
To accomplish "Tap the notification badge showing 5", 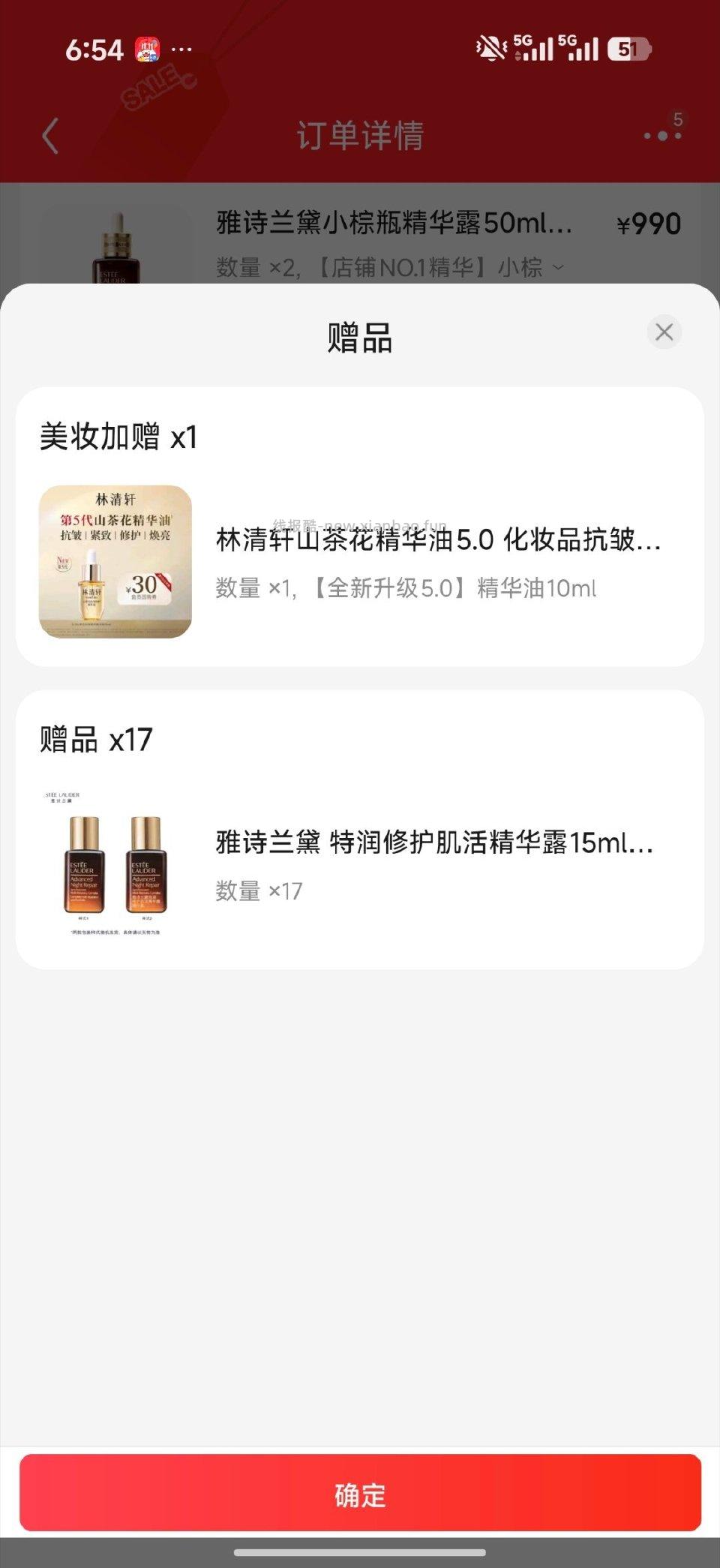I will tap(679, 118).
